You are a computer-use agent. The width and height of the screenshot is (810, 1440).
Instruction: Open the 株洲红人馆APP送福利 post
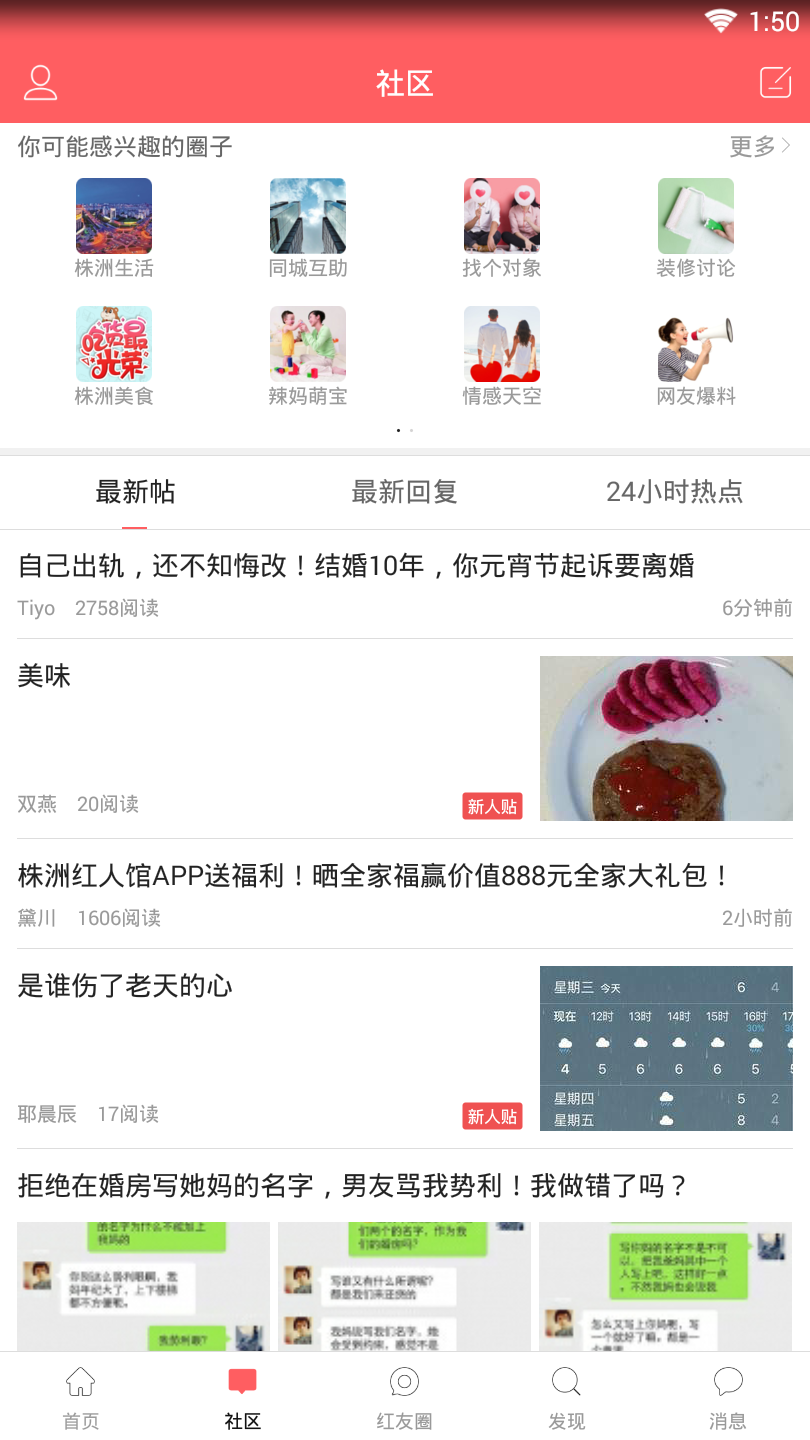tap(375, 877)
